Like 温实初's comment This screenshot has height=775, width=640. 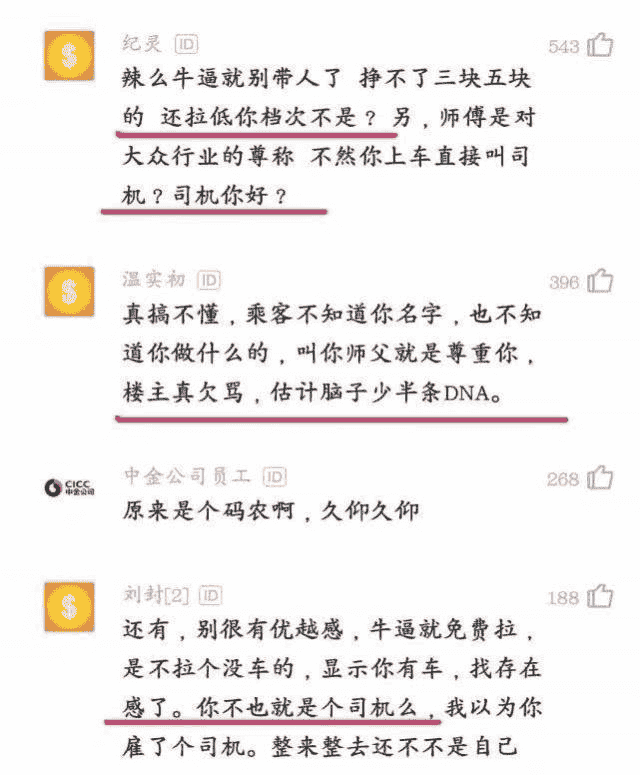pos(600,282)
